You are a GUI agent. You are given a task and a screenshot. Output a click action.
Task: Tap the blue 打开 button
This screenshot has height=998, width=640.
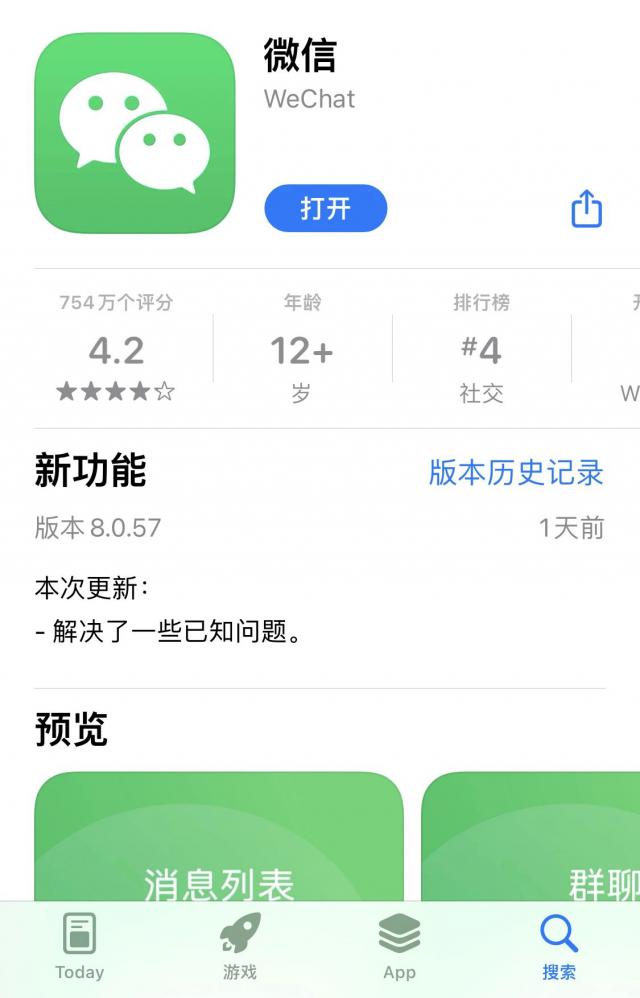[x=325, y=208]
